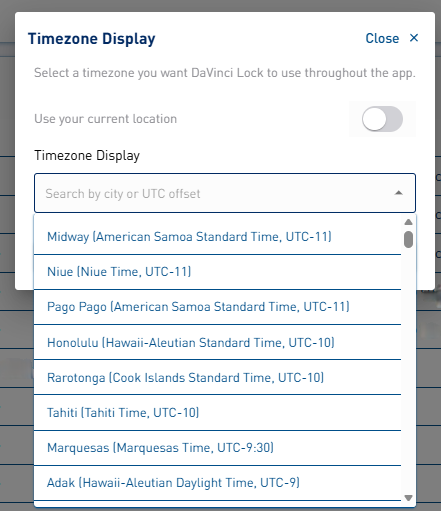Tap the list's scroll down arrow
Viewport: 441px width, 511px height.
pos(408,498)
